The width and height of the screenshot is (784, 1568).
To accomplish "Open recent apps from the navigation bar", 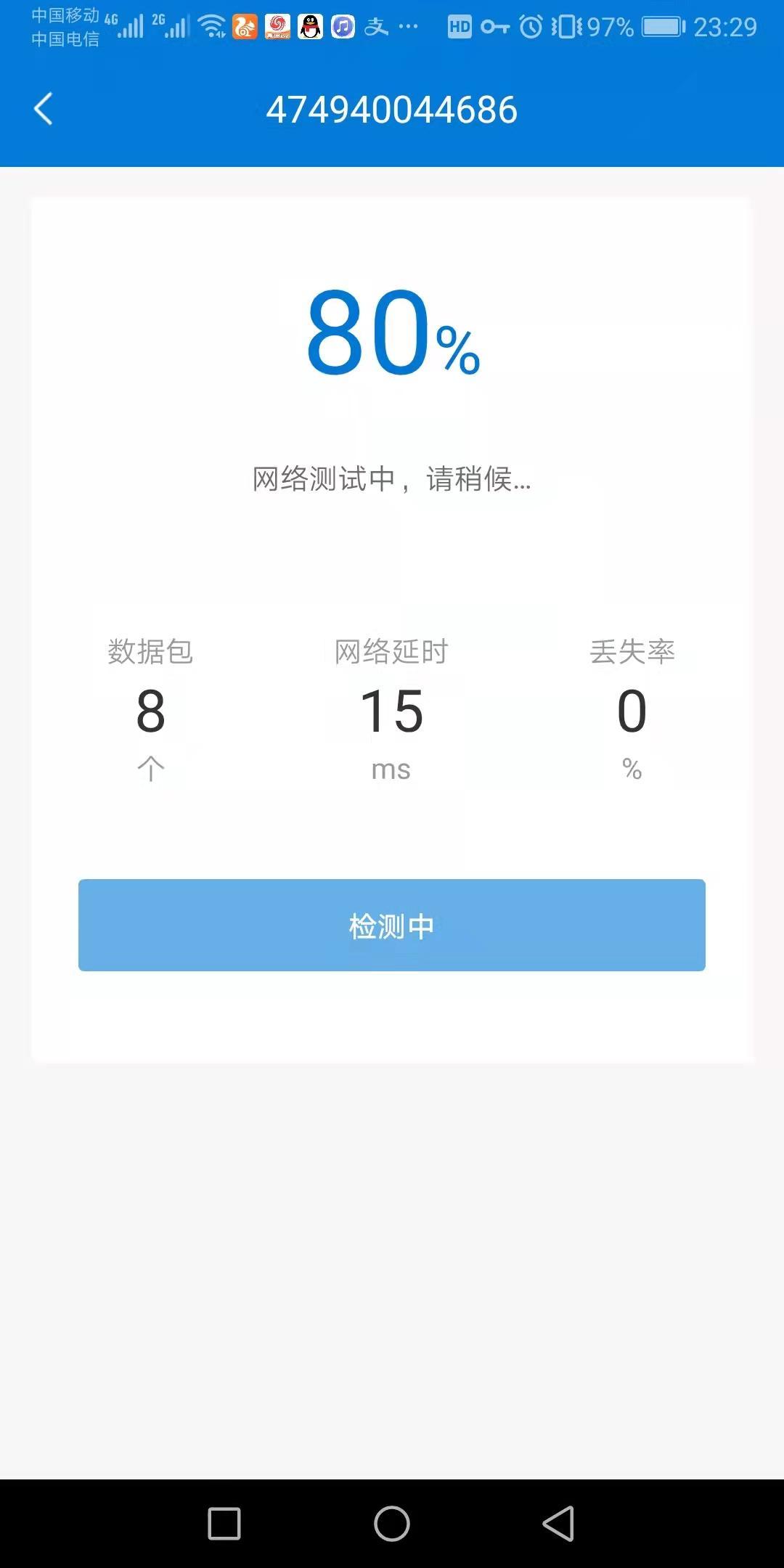I will pyautogui.click(x=224, y=1523).
